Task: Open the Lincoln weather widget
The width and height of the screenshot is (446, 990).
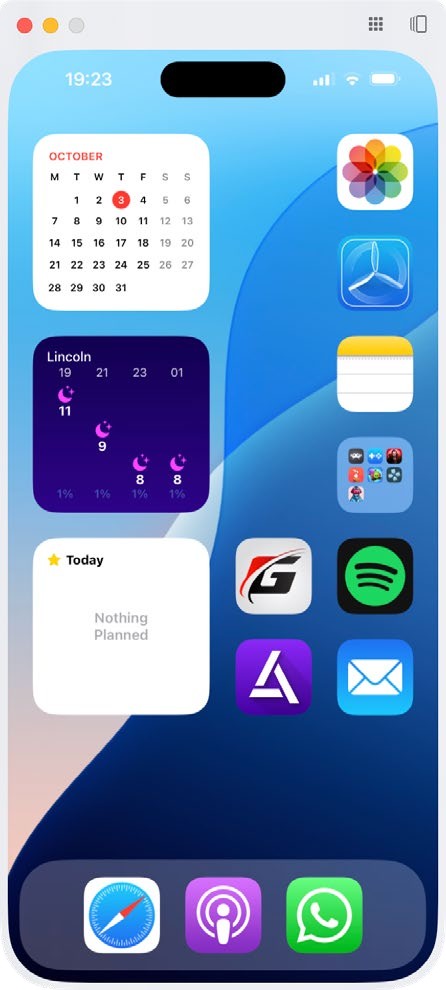Action: (x=121, y=424)
